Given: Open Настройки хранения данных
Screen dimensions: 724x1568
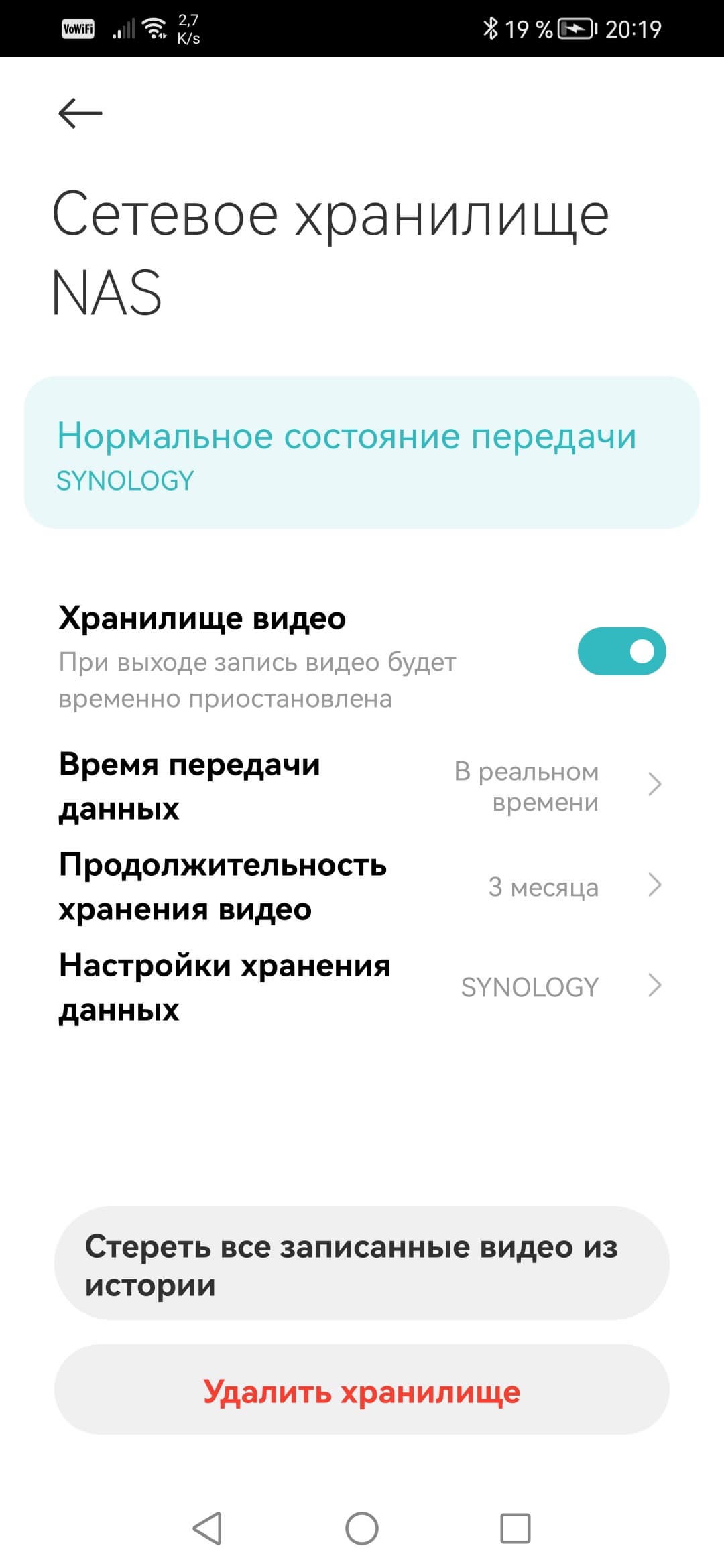Looking at the screenshot, I should click(362, 986).
